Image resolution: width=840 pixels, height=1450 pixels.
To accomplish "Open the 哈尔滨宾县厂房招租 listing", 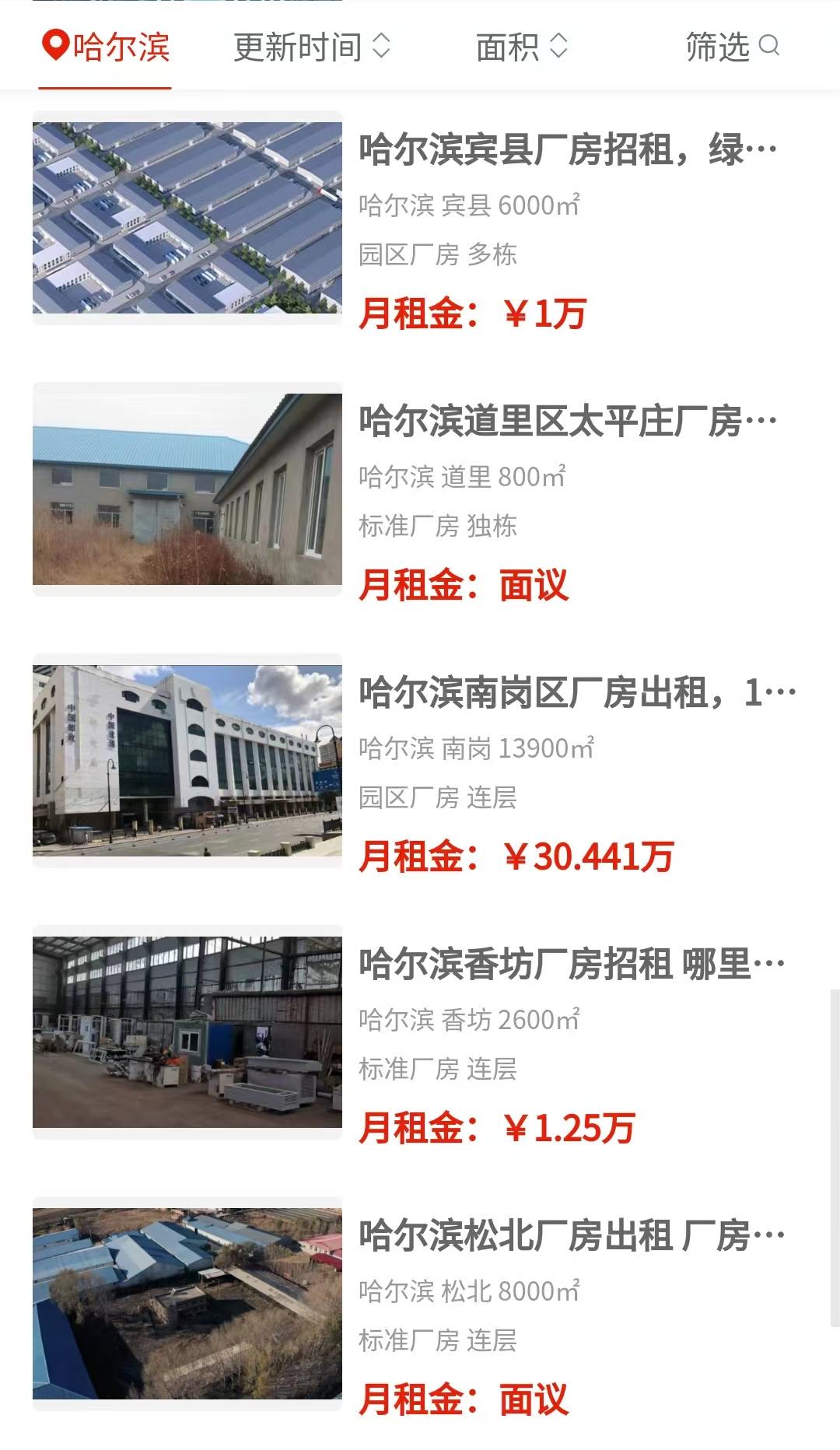I will [x=567, y=149].
